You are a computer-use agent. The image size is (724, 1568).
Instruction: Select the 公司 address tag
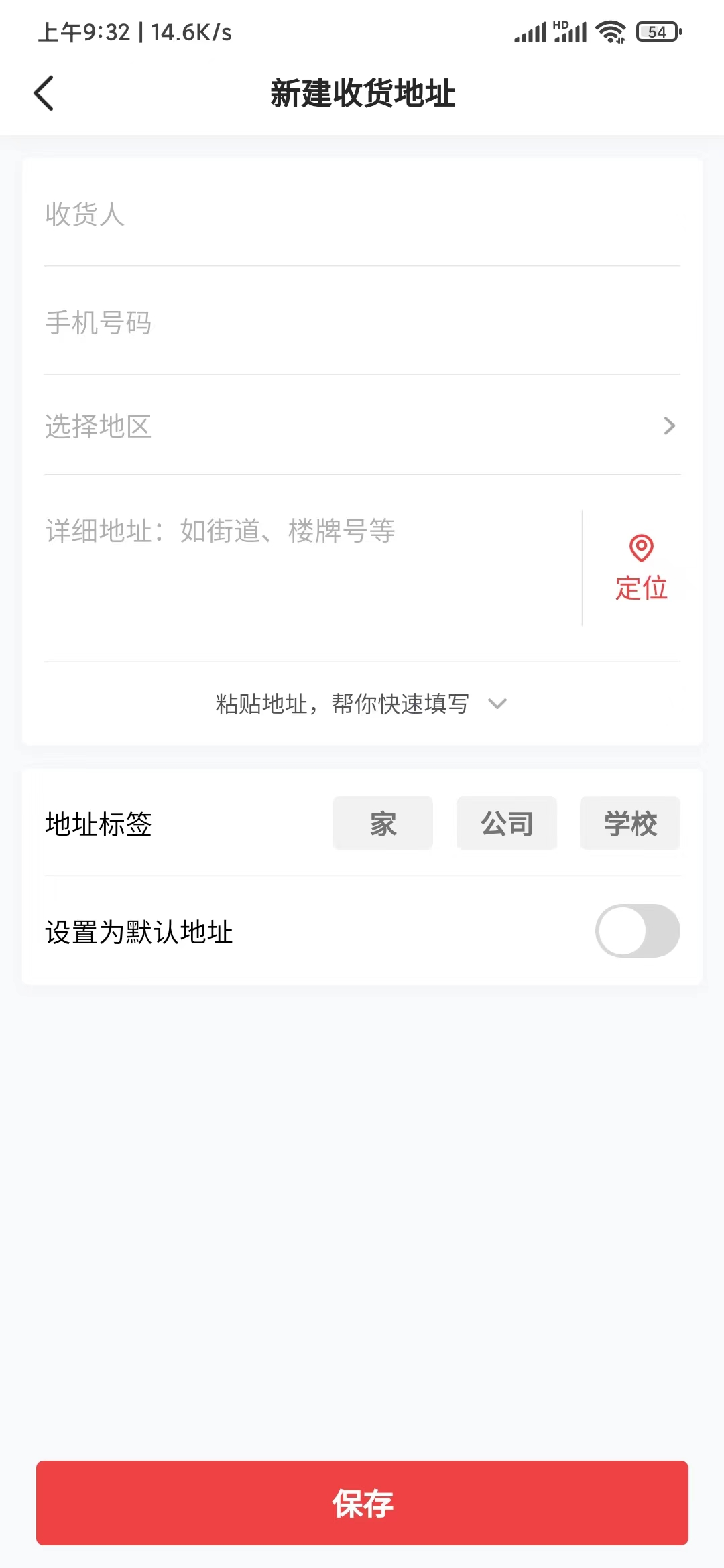pos(506,823)
